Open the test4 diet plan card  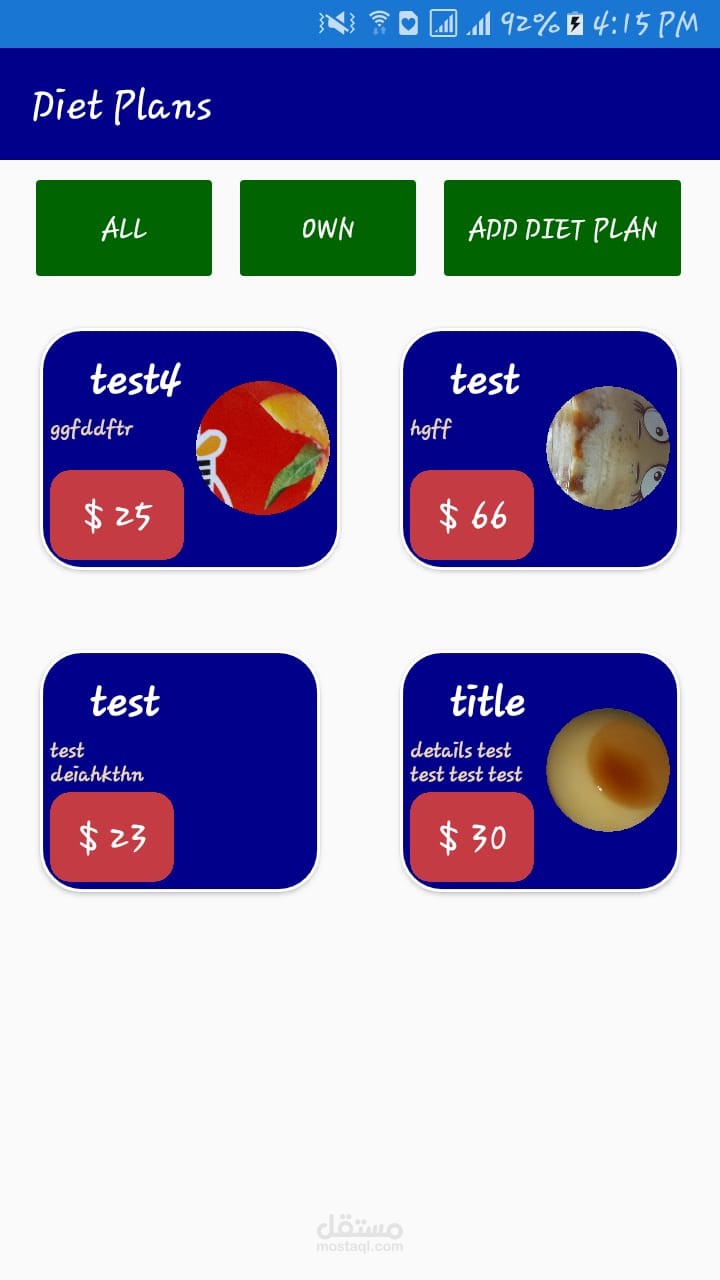coord(190,449)
